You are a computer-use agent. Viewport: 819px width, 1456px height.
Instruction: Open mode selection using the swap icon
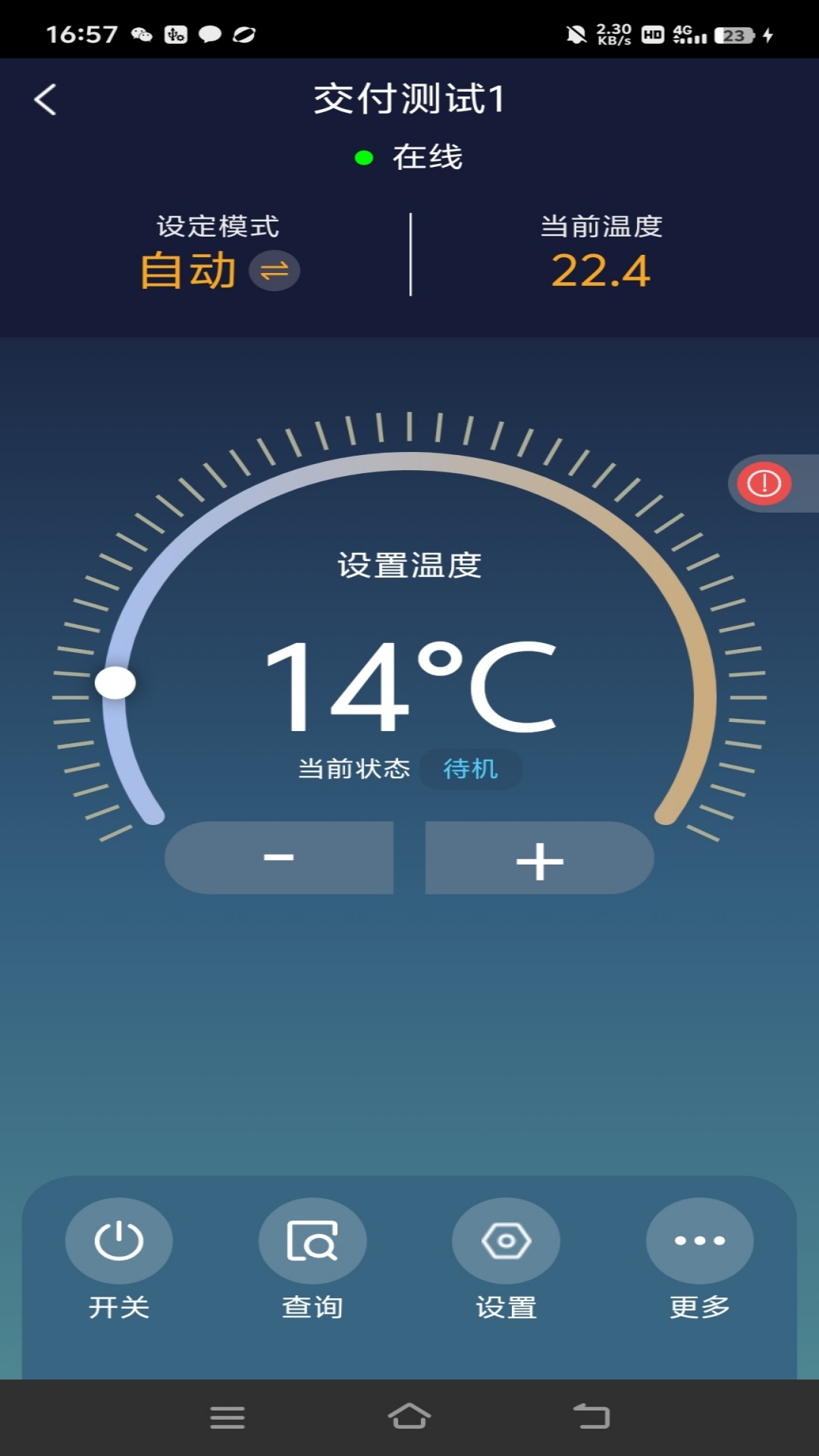pos(275,271)
